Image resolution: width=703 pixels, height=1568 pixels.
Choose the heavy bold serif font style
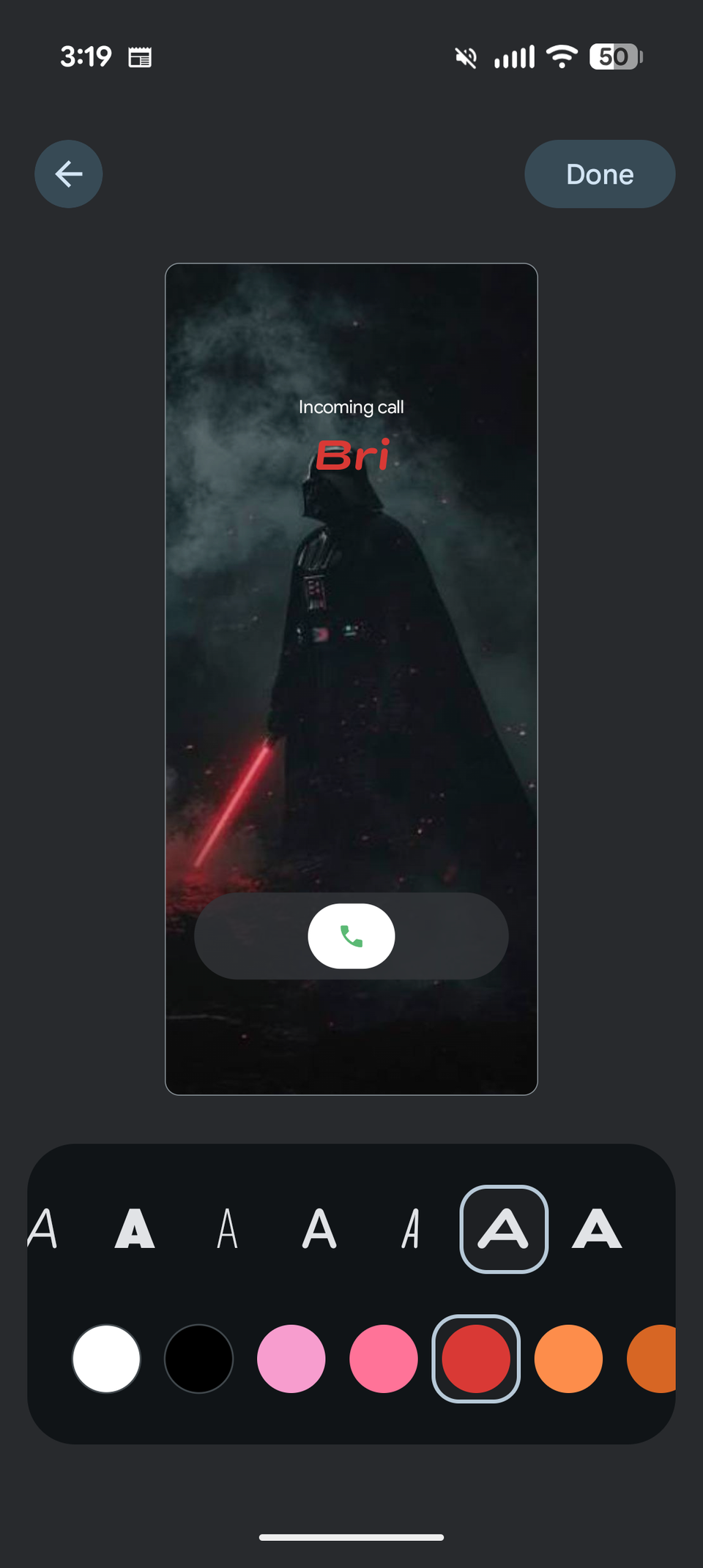tap(135, 1229)
